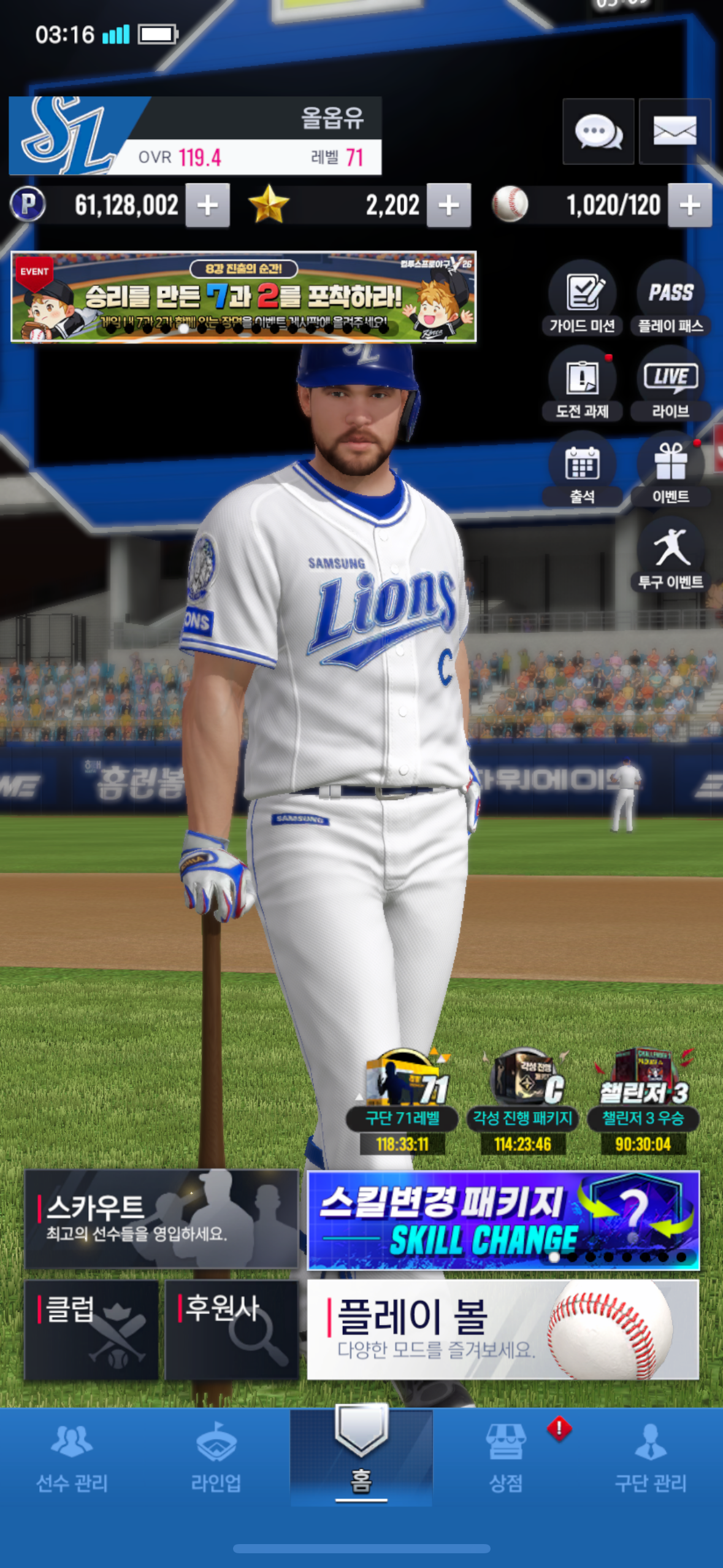Check 출석 attendance calendar
This screenshot has height=1568, width=723.
coord(582,469)
